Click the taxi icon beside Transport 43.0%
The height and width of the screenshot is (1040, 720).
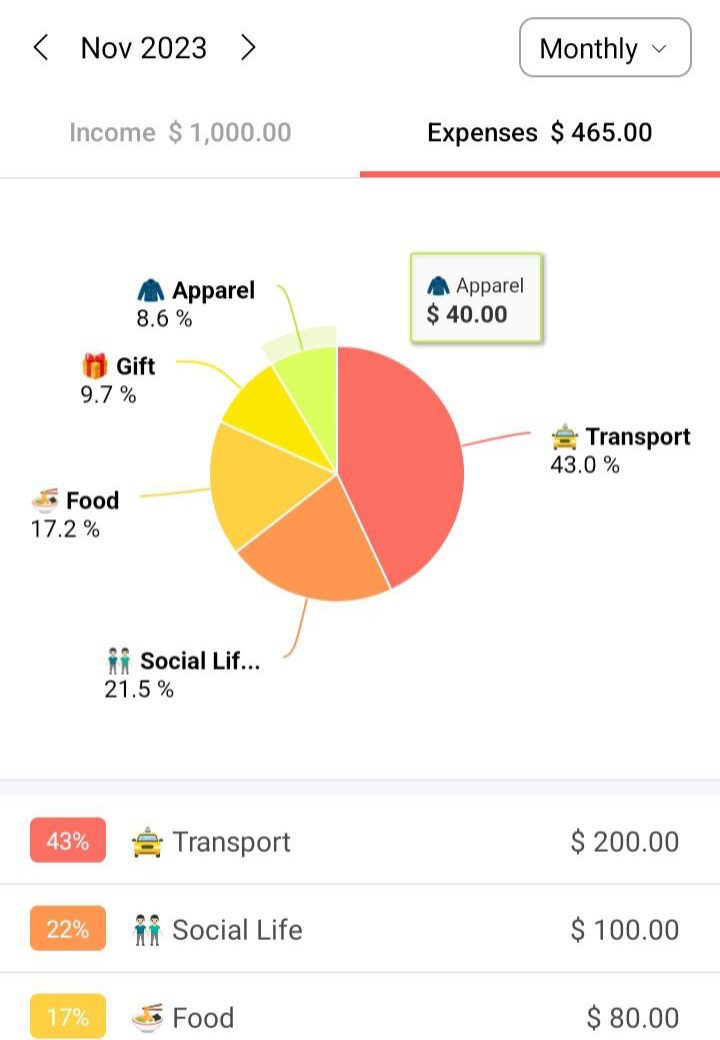[x=566, y=436]
